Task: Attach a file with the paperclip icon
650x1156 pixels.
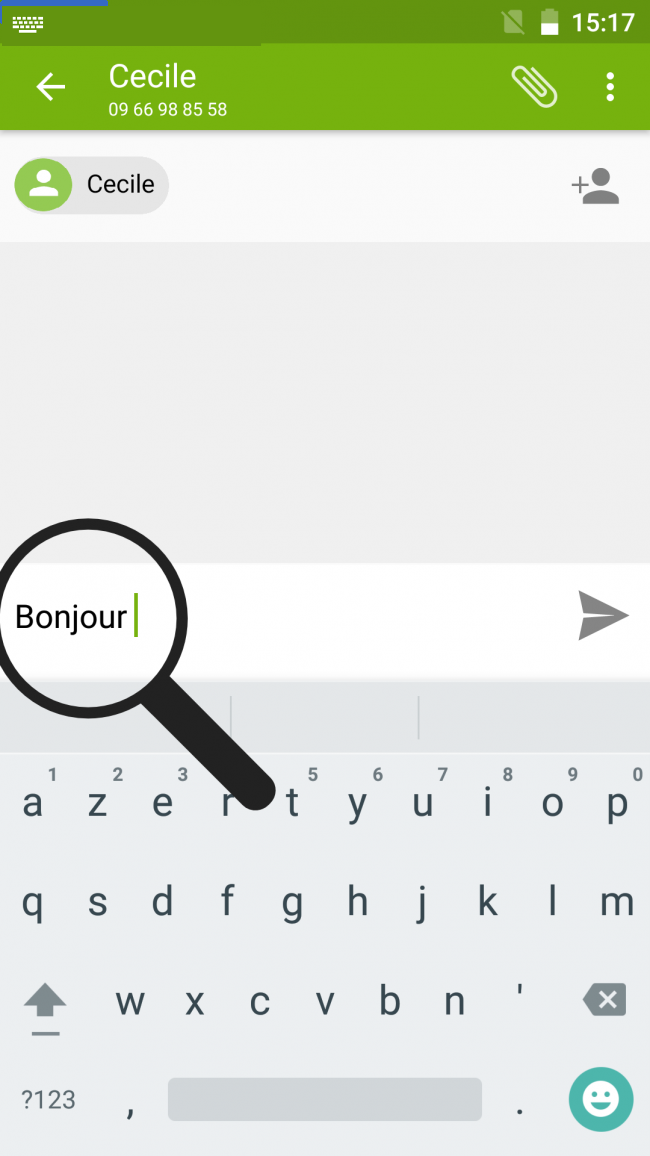Action: click(x=534, y=87)
